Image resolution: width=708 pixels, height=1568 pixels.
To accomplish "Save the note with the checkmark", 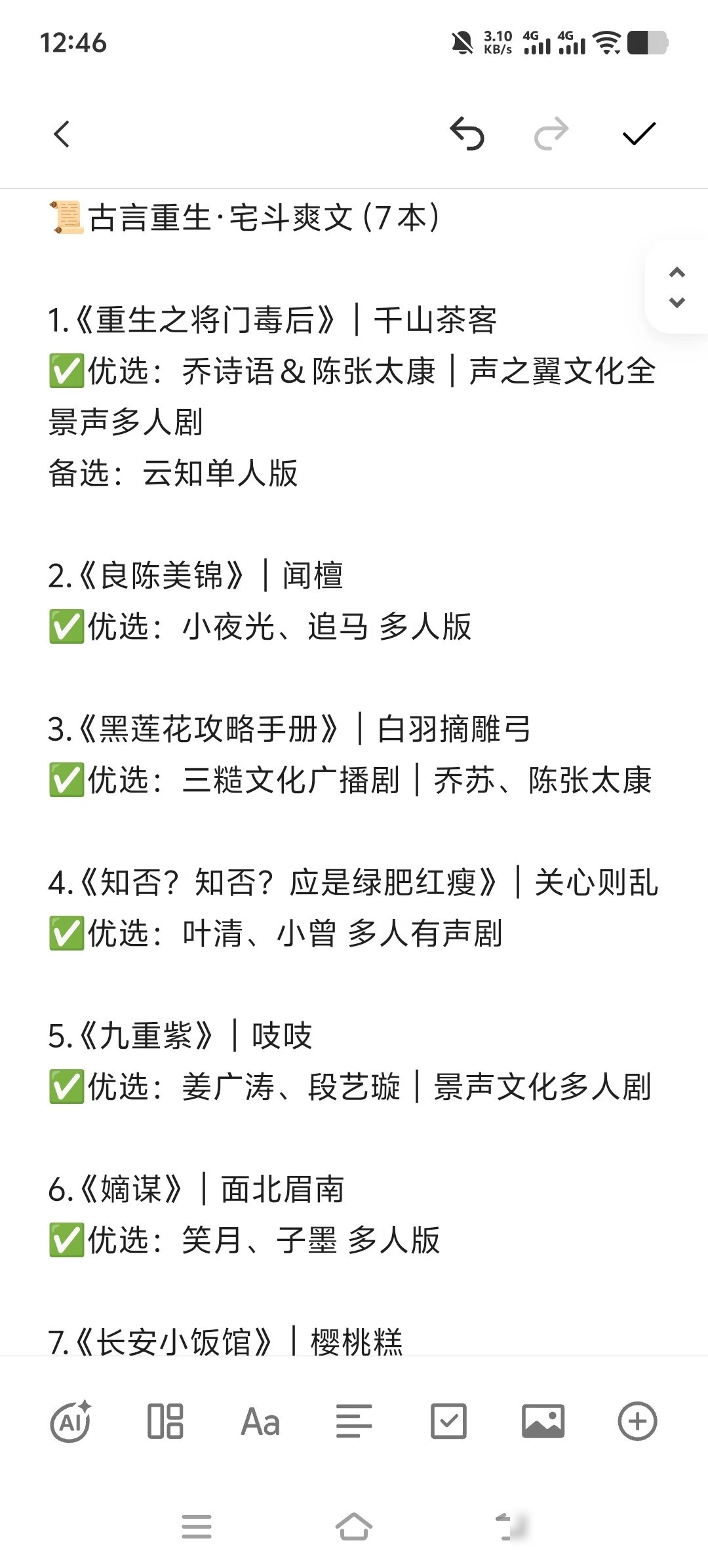I will [639, 134].
